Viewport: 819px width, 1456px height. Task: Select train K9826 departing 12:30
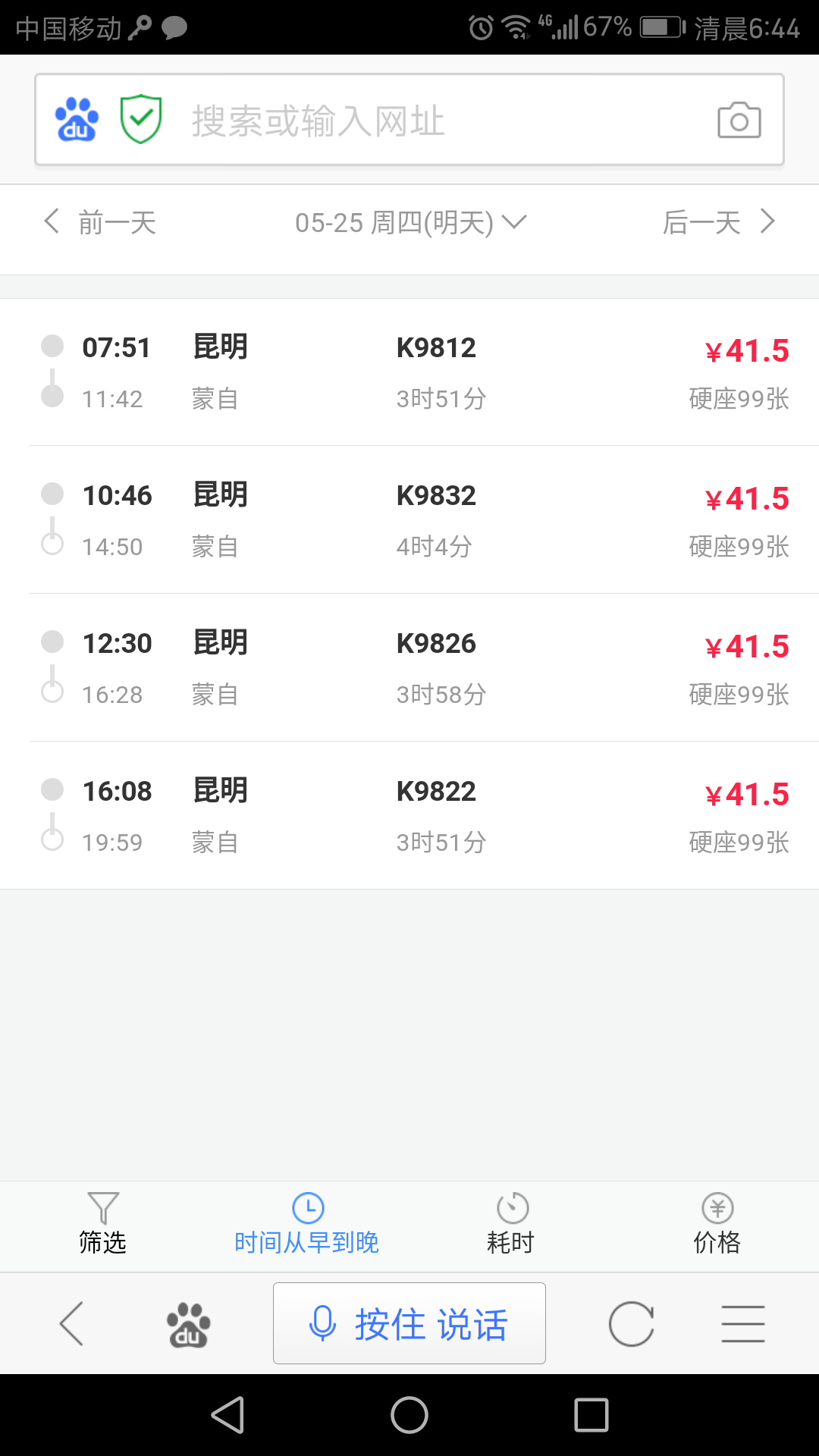coord(409,667)
